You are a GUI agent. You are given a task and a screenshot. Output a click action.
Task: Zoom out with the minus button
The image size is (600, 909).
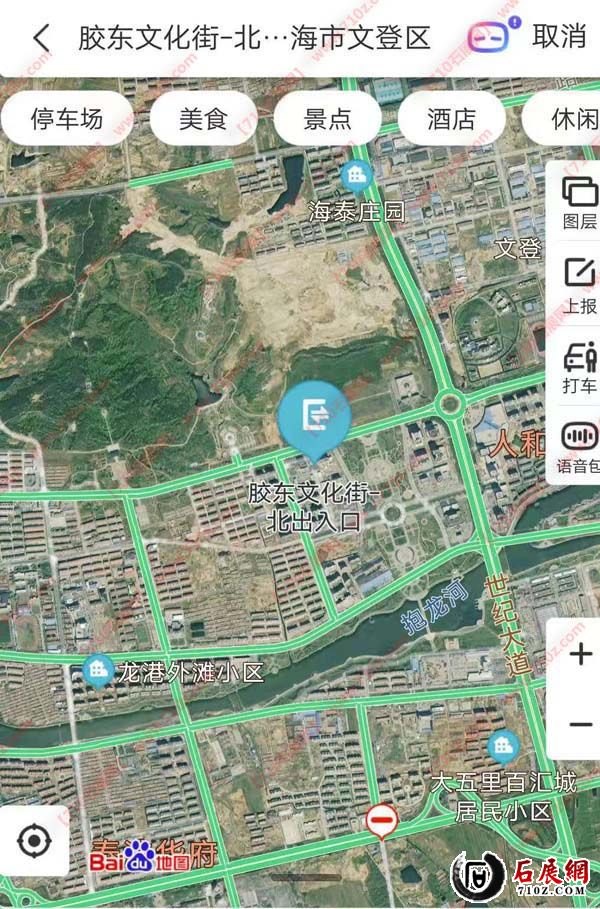pos(580,724)
